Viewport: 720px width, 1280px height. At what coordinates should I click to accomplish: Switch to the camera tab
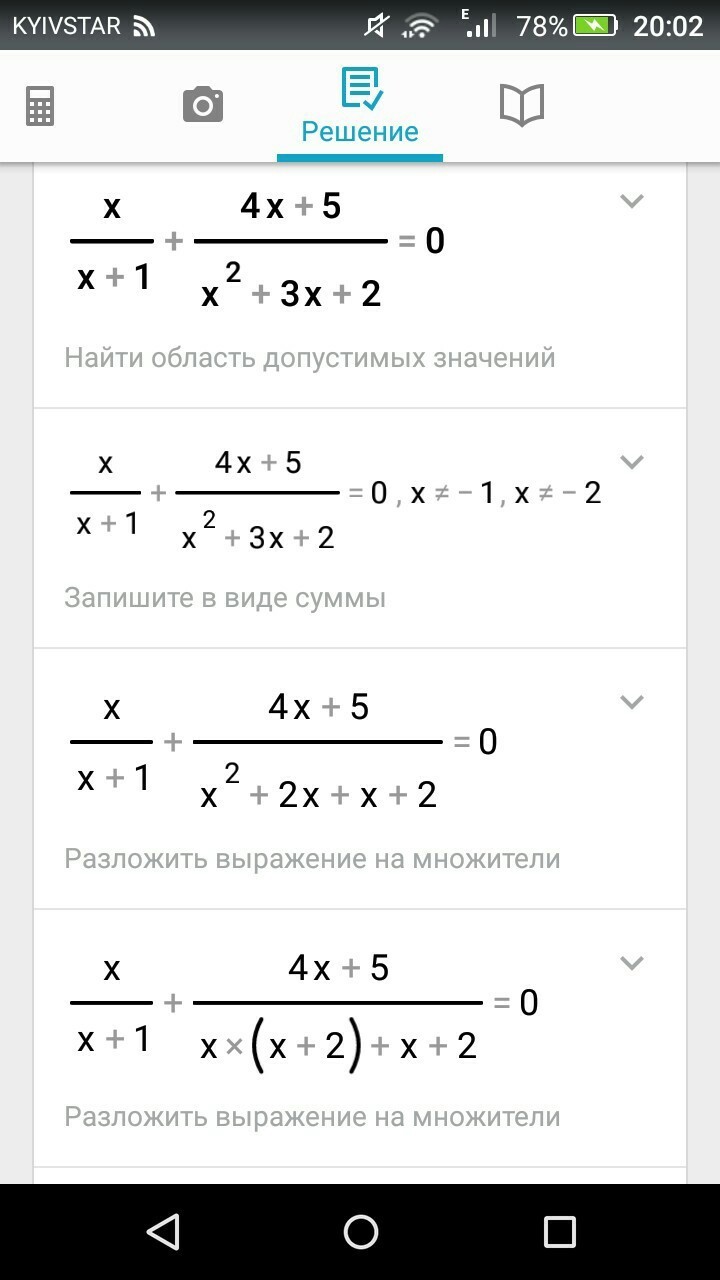203,105
